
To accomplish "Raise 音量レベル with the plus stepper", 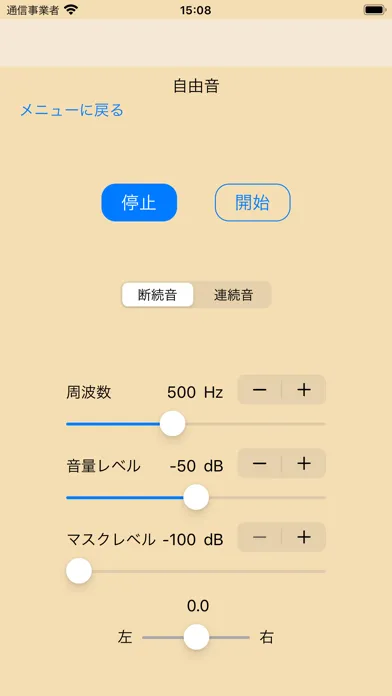I will click(304, 463).
